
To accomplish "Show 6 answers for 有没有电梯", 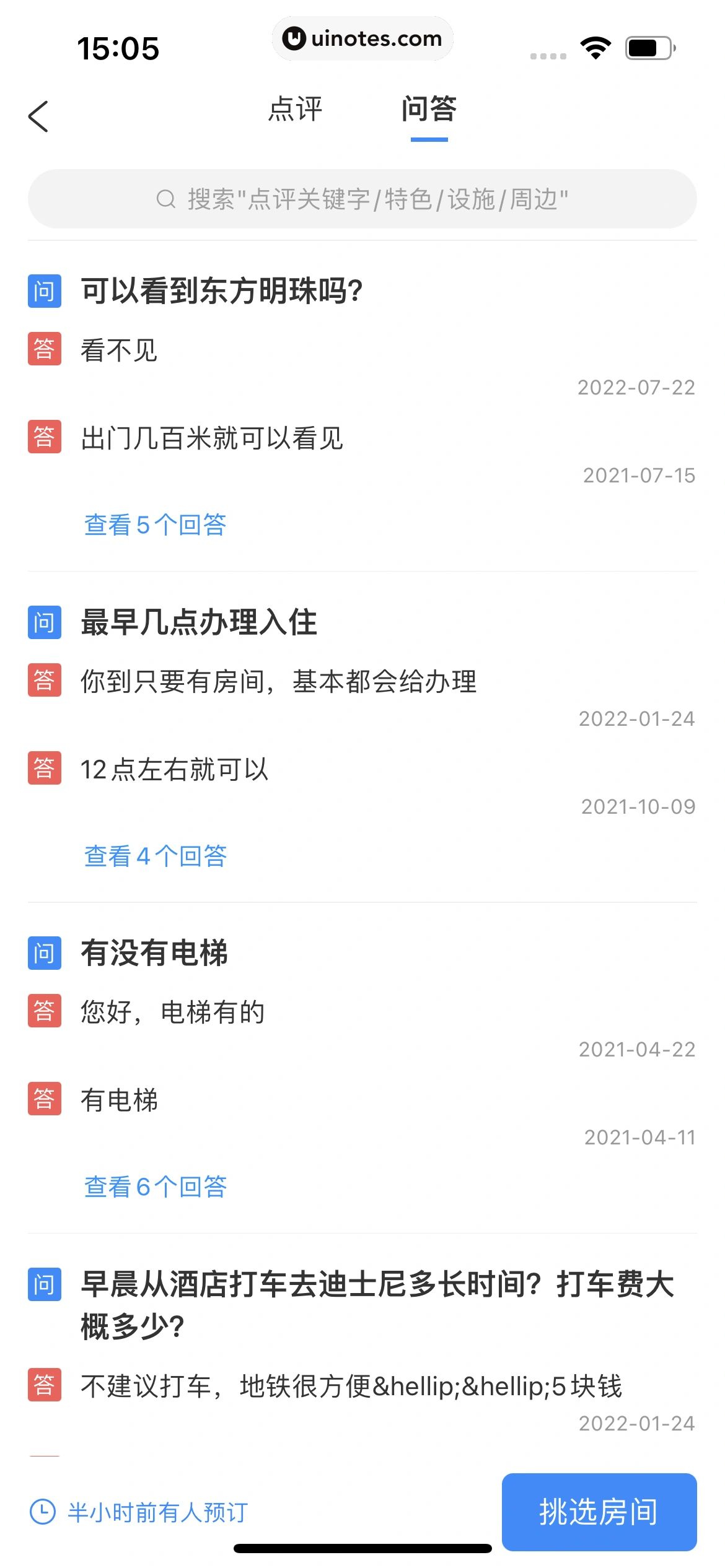I will click(156, 1187).
